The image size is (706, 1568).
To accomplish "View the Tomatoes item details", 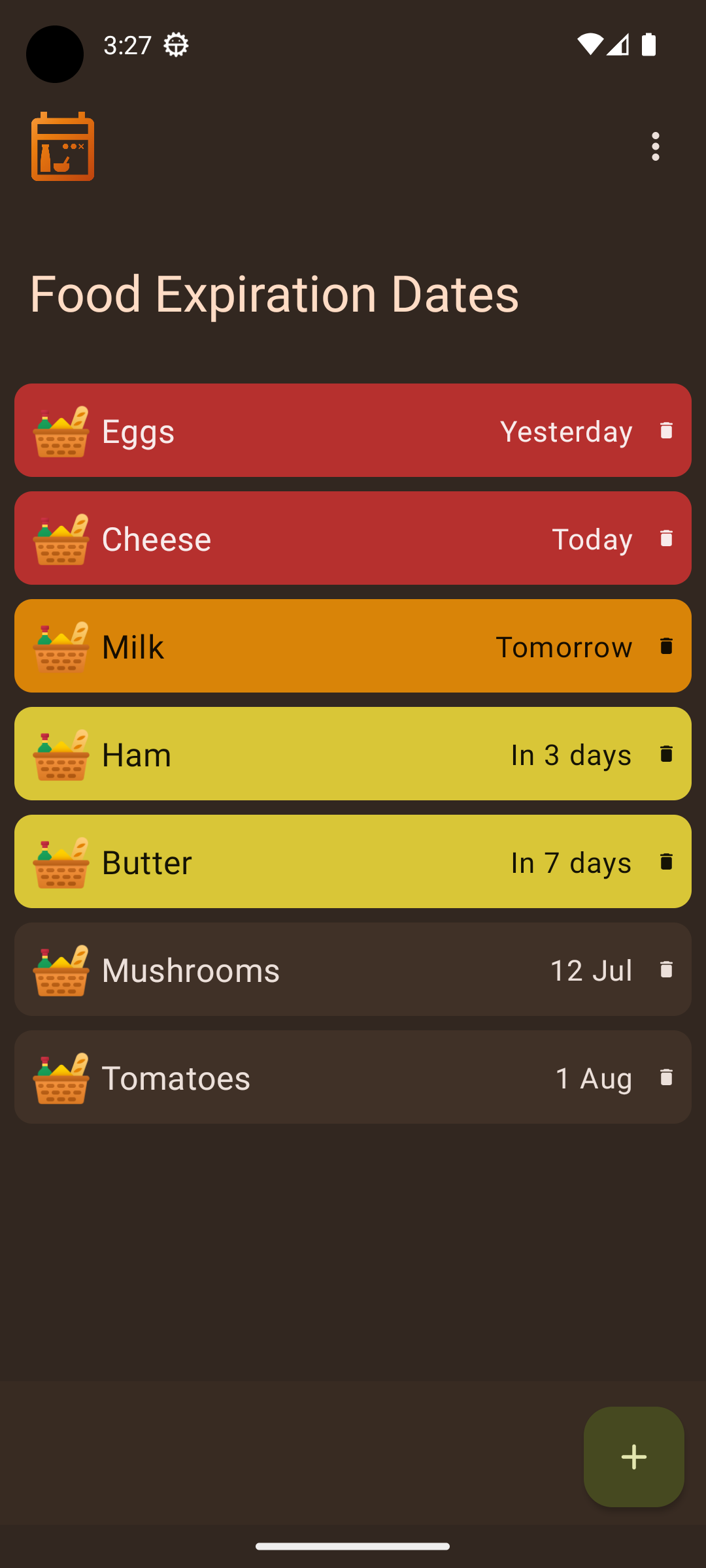I will (x=294, y=1077).
